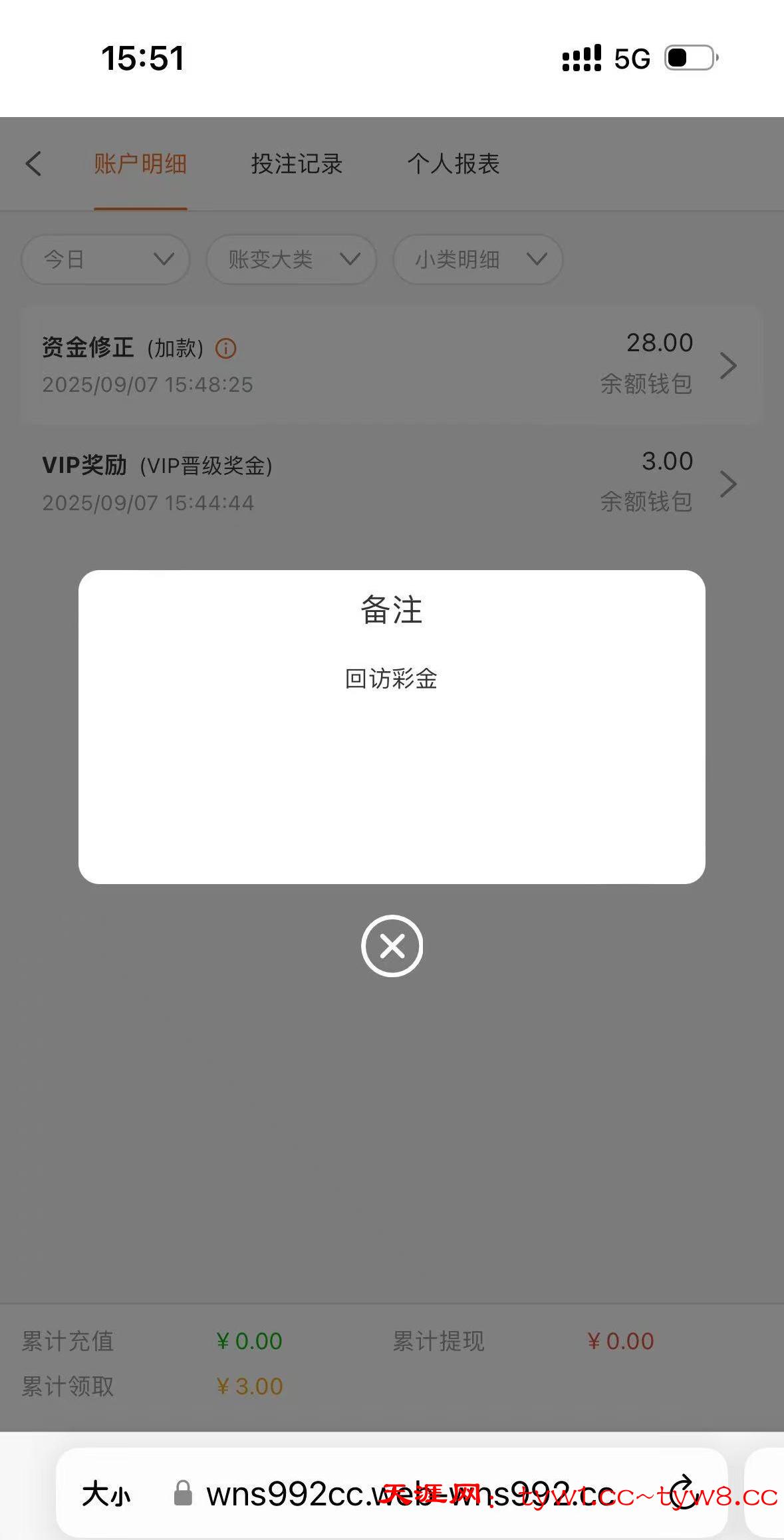Open the 大小 text size menu
This screenshot has width=784, height=1540.
[x=106, y=1495]
